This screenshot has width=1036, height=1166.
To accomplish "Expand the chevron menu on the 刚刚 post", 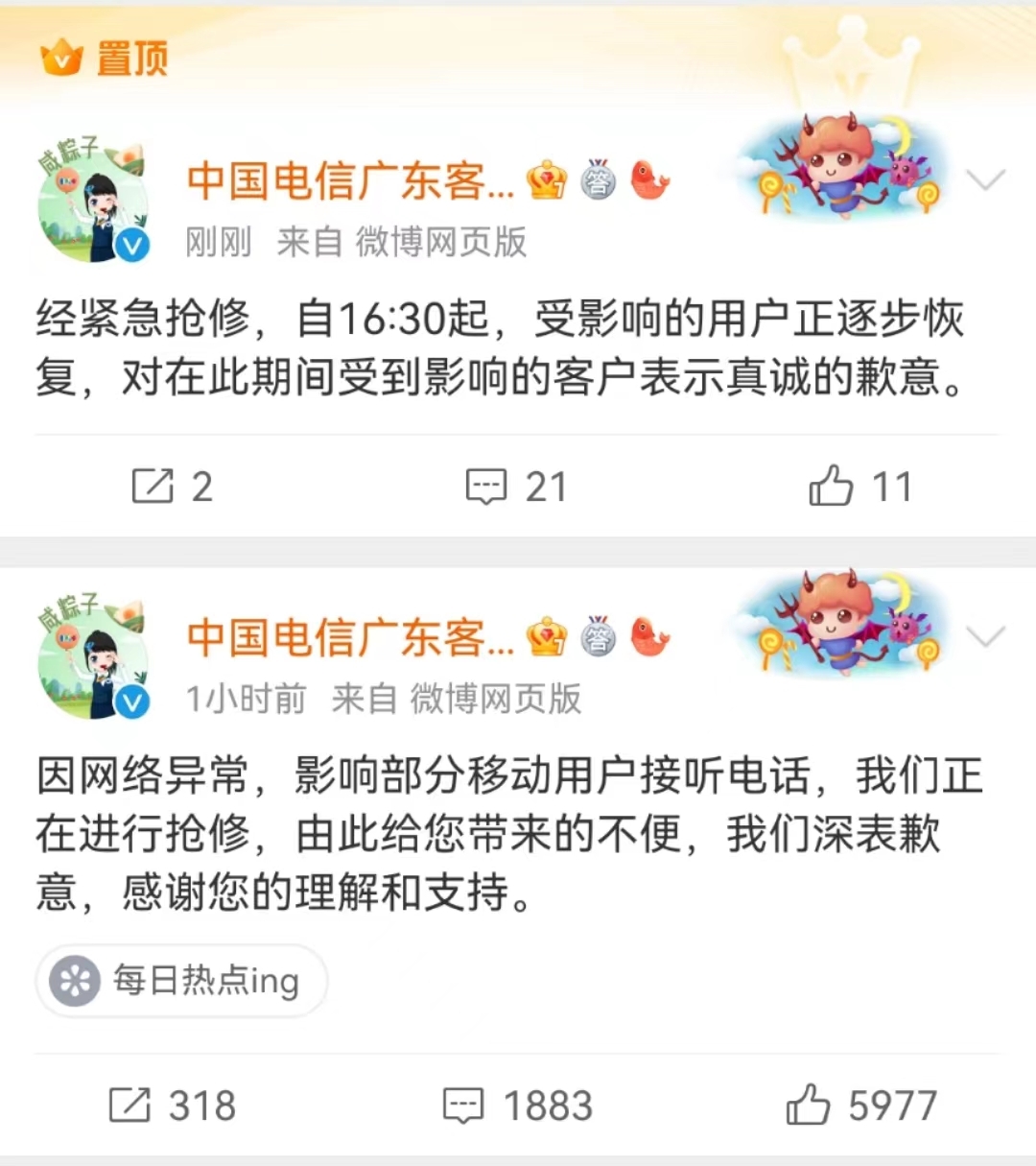I will coord(985,179).
